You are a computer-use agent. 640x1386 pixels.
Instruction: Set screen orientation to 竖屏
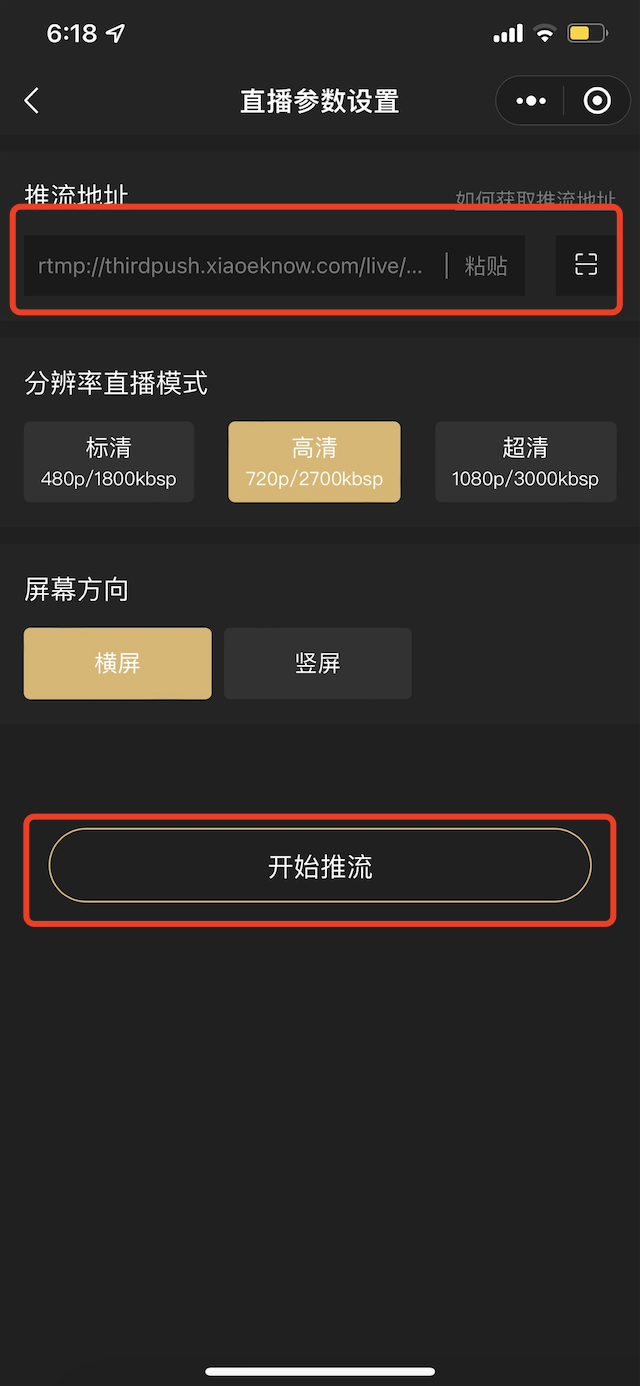tap(318, 663)
